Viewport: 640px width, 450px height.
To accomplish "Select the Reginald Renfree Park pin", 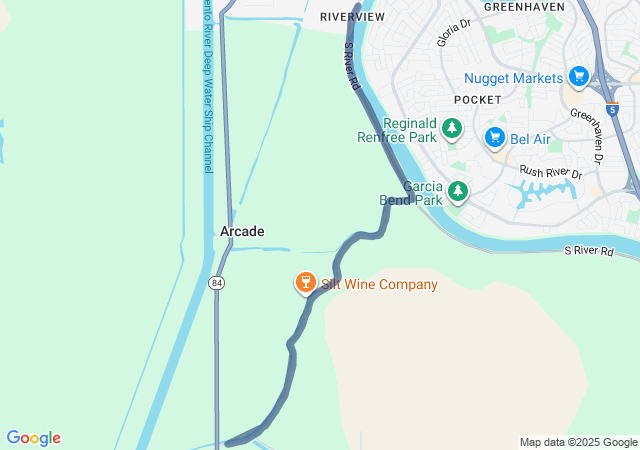I will (453, 128).
